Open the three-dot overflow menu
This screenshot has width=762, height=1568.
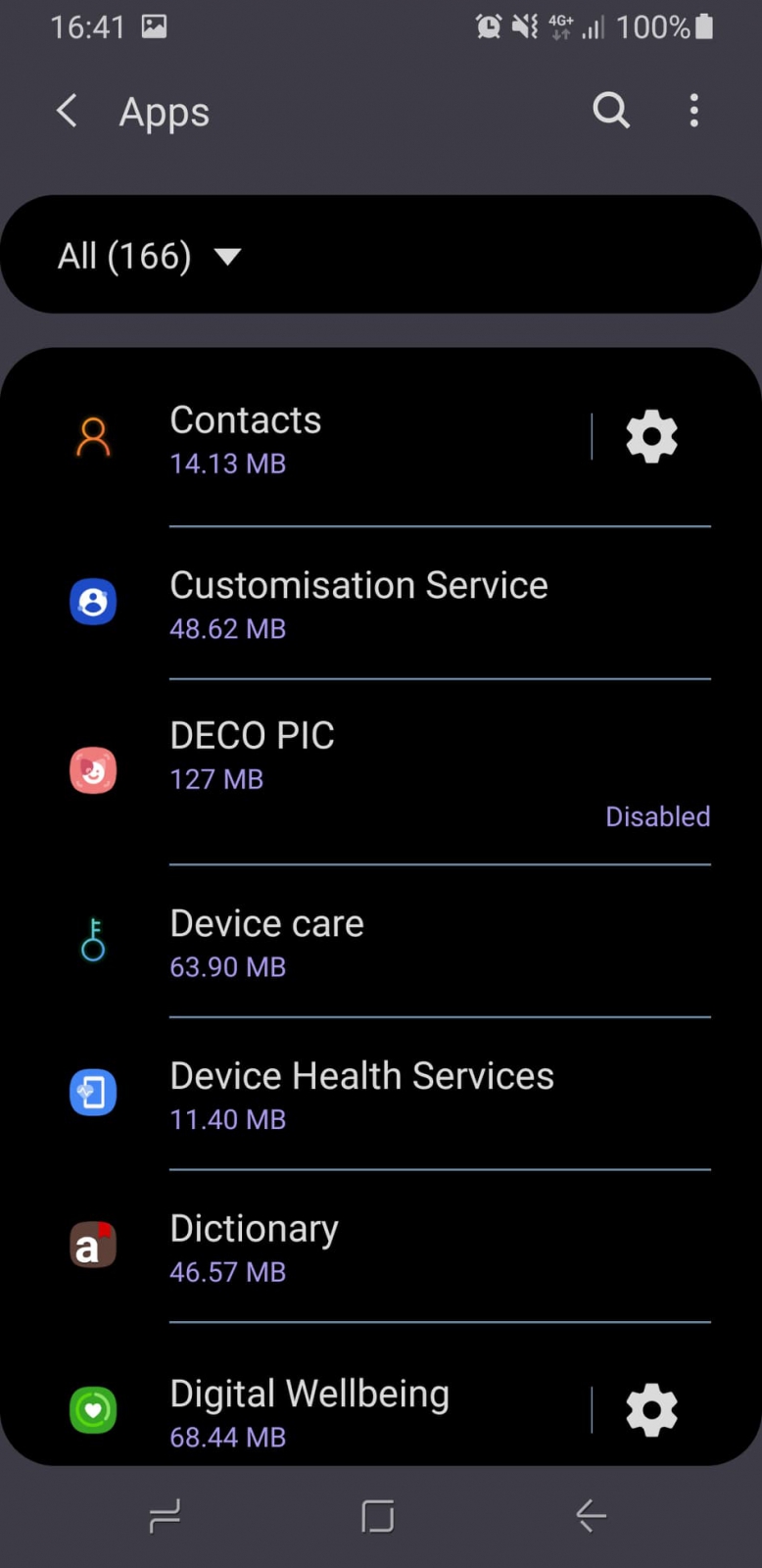coord(693,111)
